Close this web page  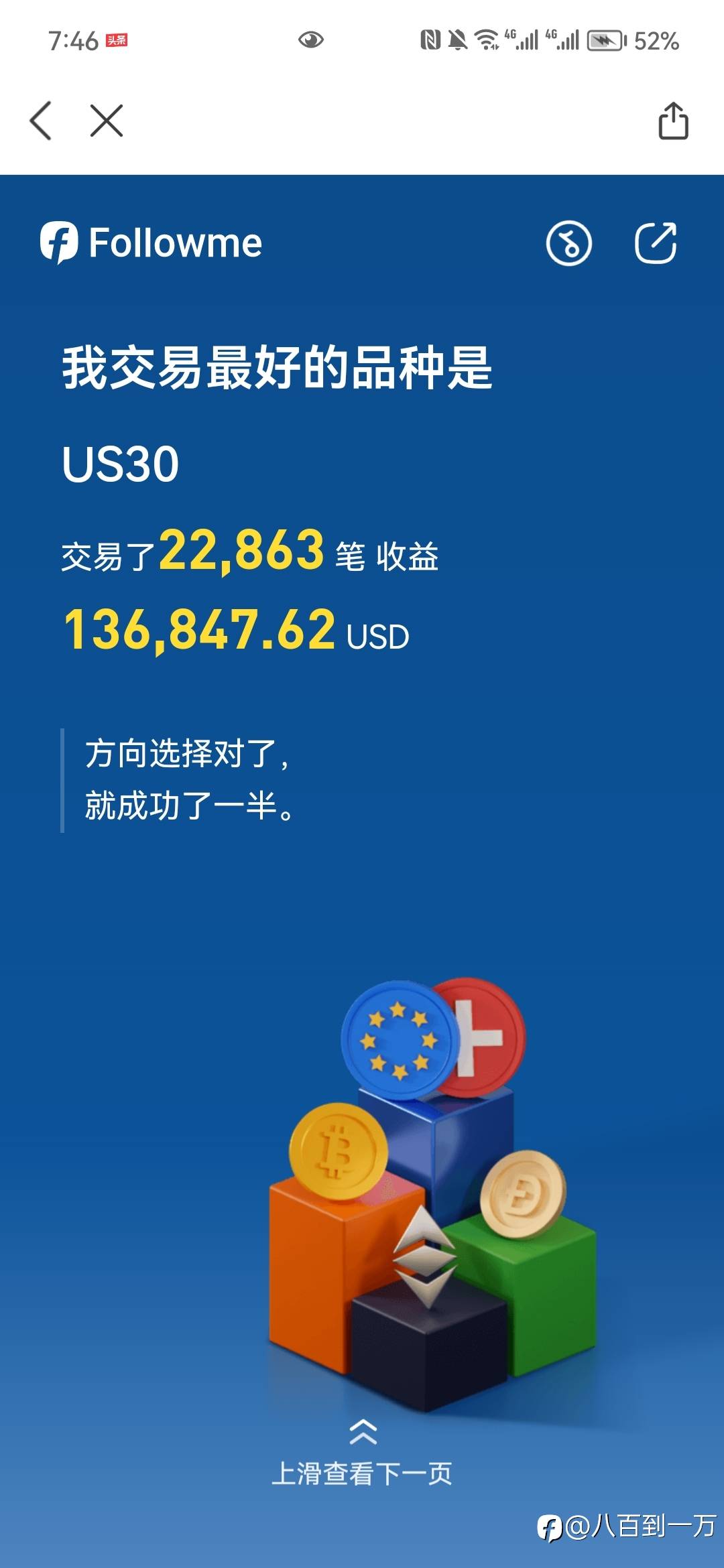pyautogui.click(x=107, y=121)
